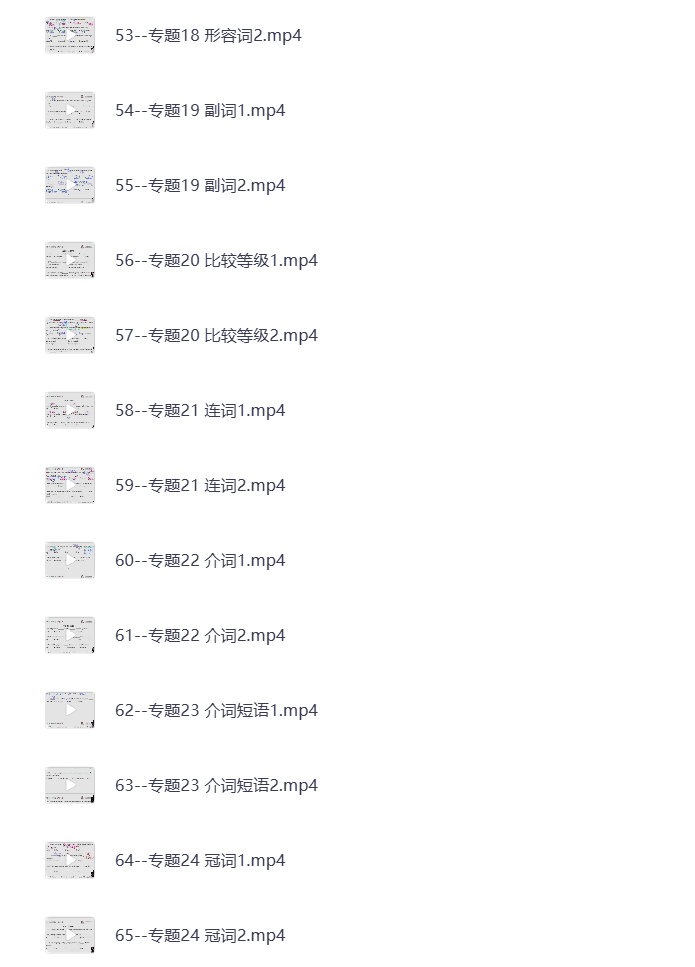Open 61 专题22 介词2.mp4
The width and height of the screenshot is (695, 967).
click(200, 636)
